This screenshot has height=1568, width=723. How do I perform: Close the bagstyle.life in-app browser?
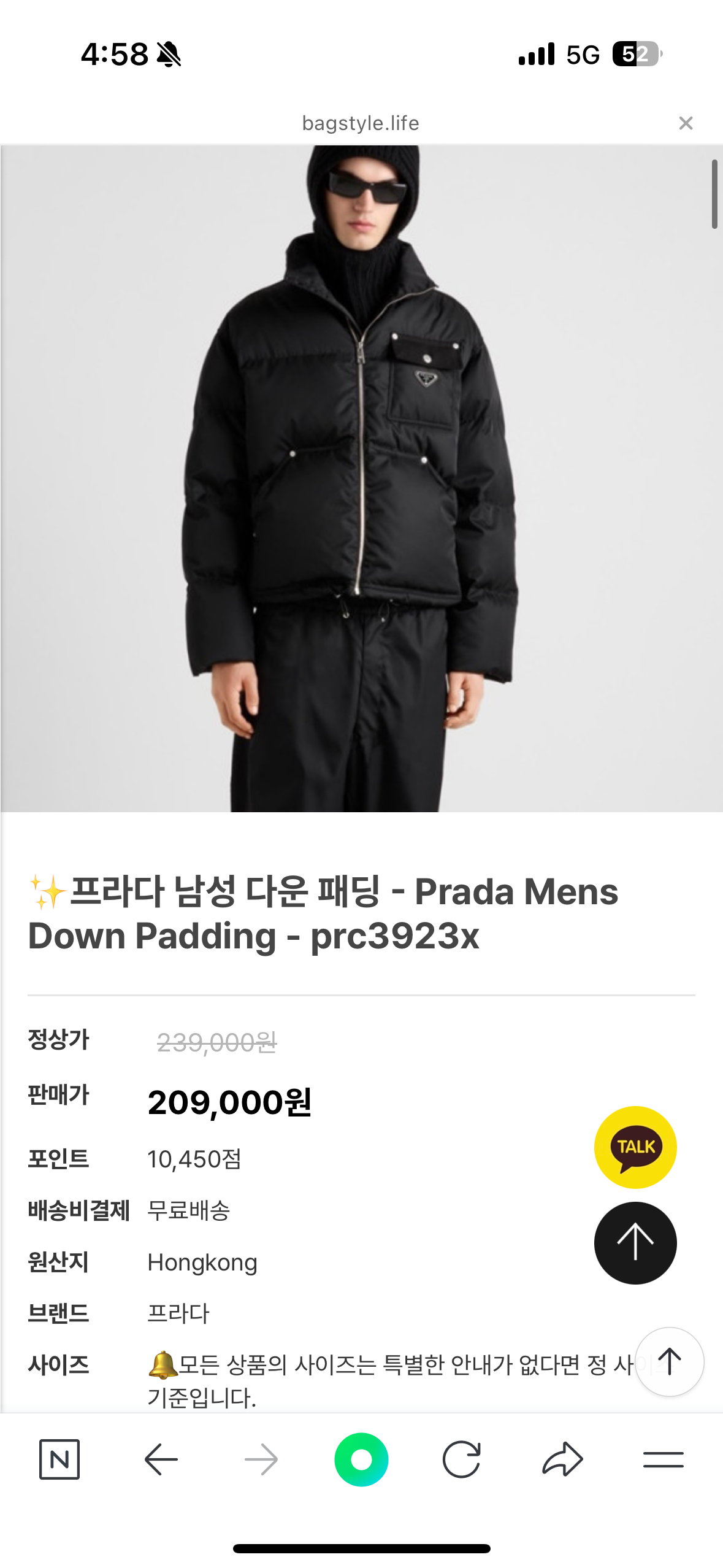tap(686, 123)
